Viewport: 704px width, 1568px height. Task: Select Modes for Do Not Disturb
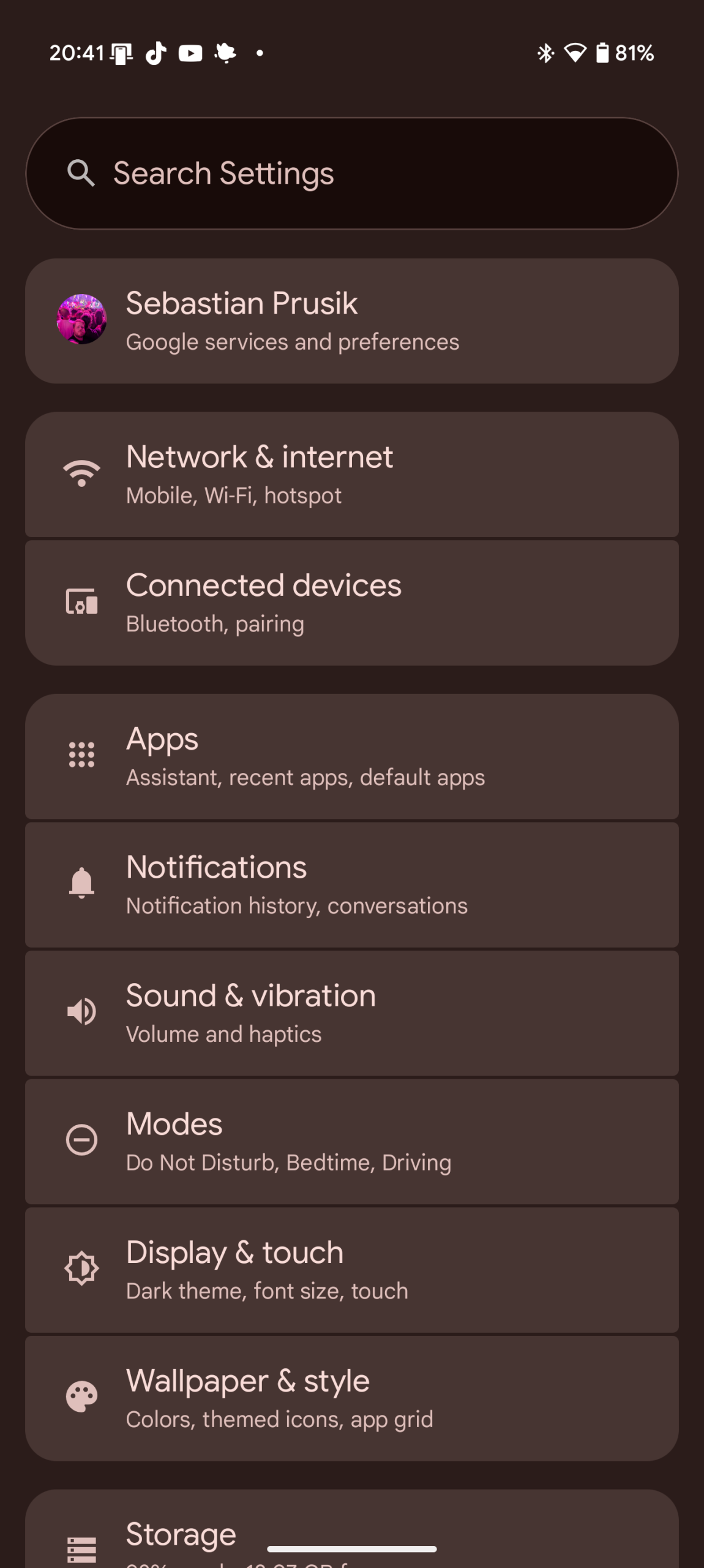point(352,1142)
